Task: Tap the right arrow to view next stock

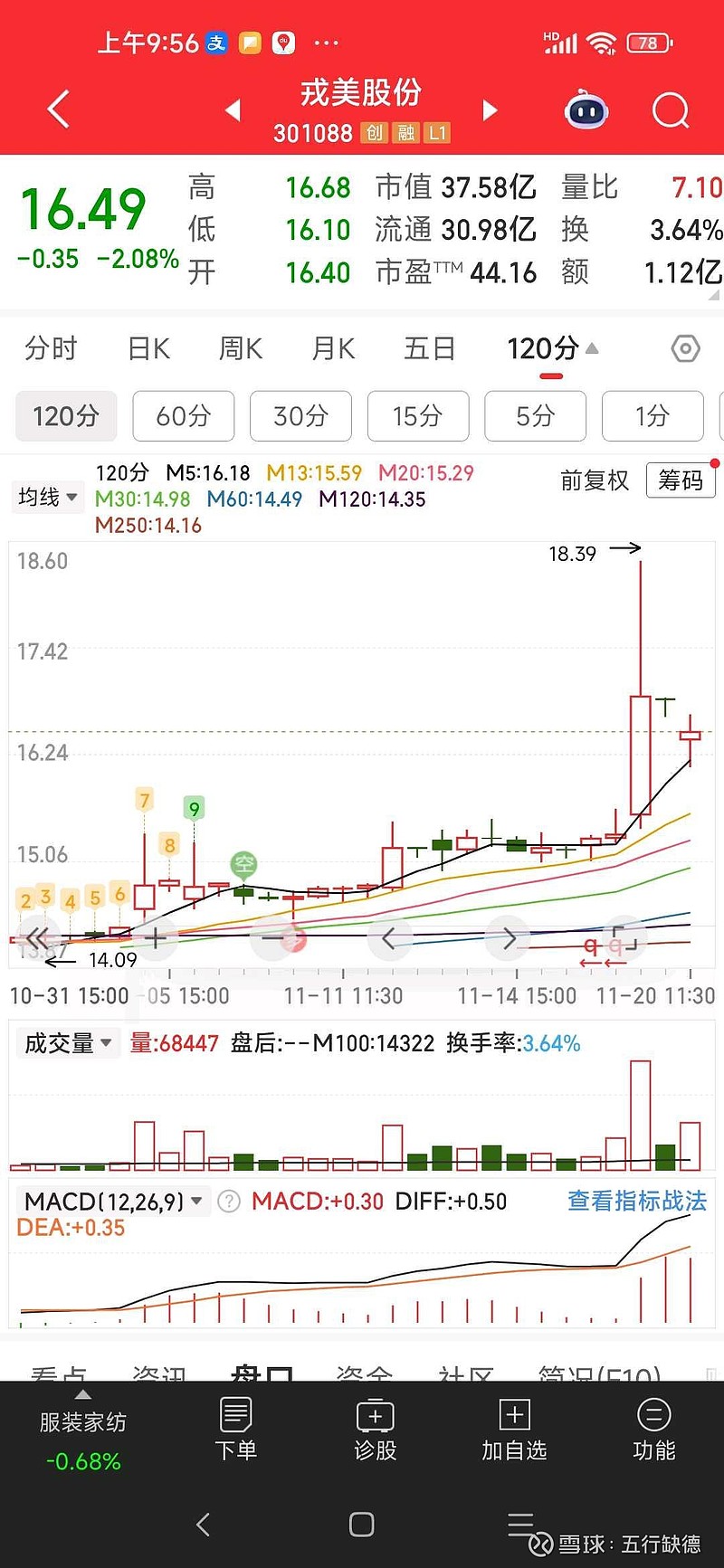Action: (x=490, y=109)
